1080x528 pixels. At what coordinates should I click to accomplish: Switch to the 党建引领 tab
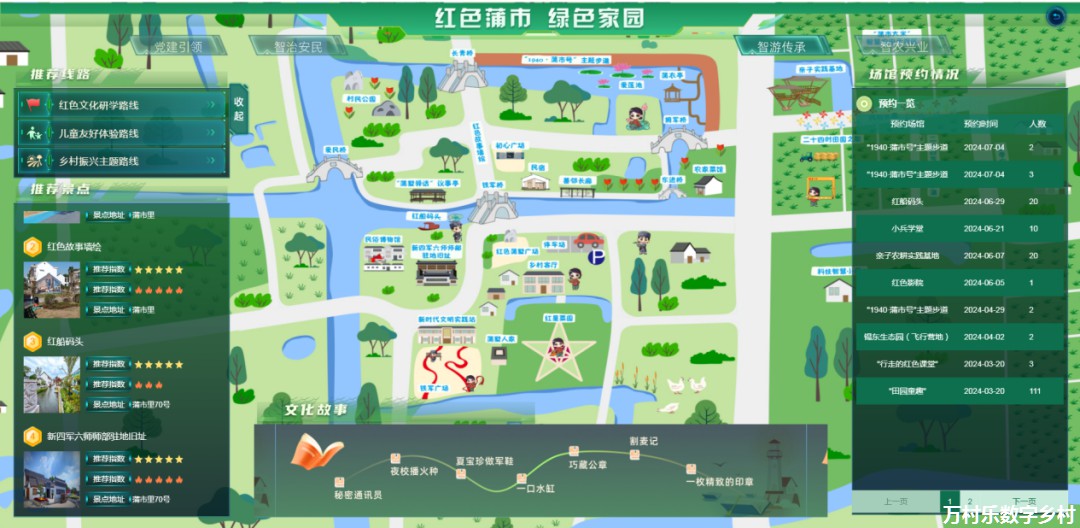(180, 46)
